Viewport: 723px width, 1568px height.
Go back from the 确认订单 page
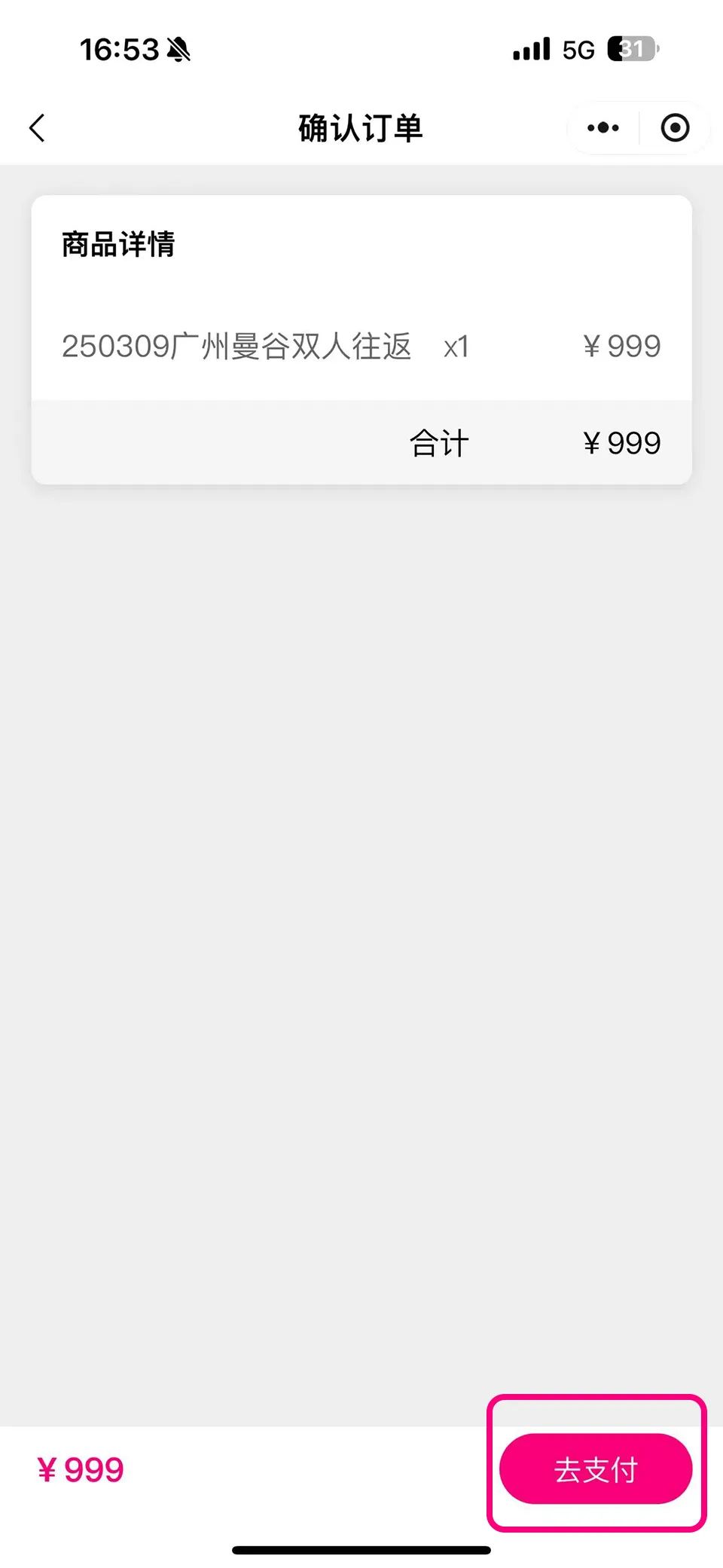pyautogui.click(x=38, y=128)
